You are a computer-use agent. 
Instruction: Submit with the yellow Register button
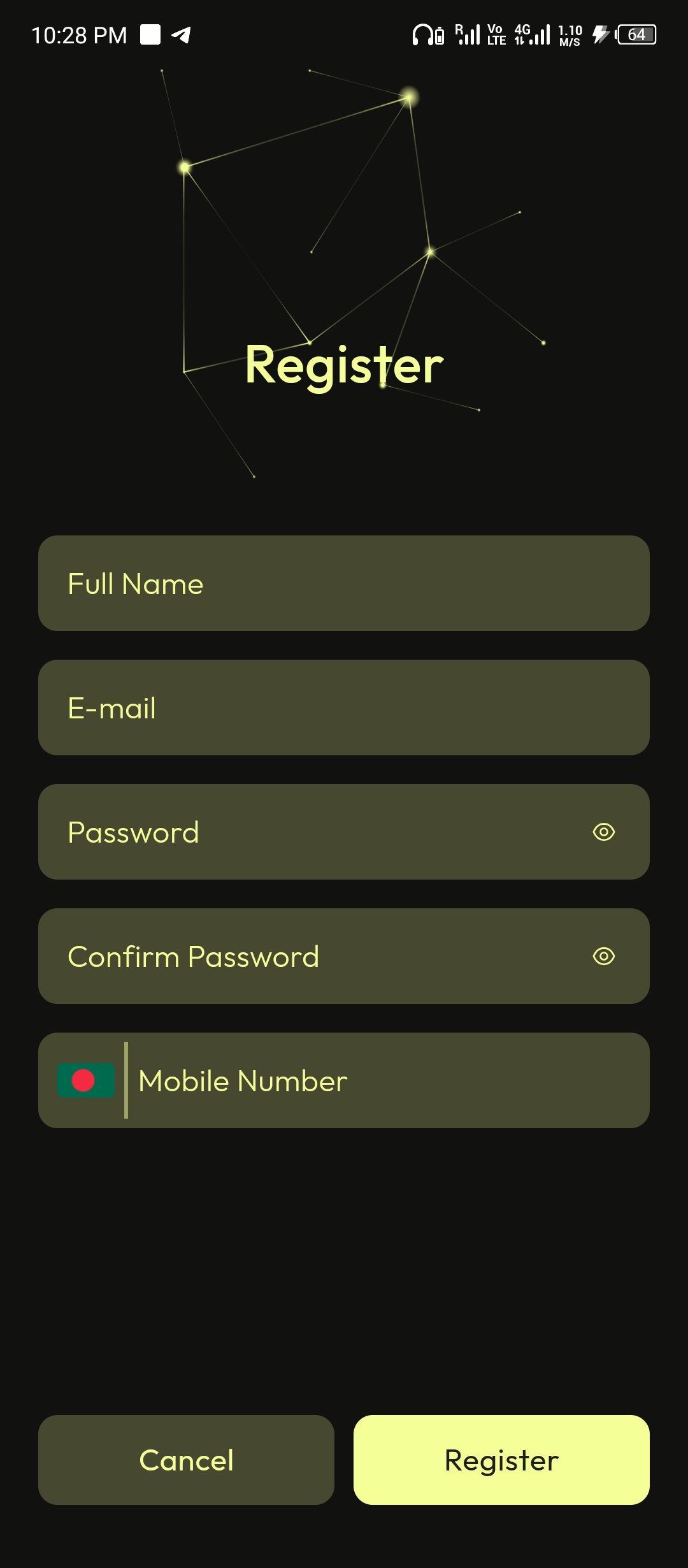pyautogui.click(x=501, y=1460)
